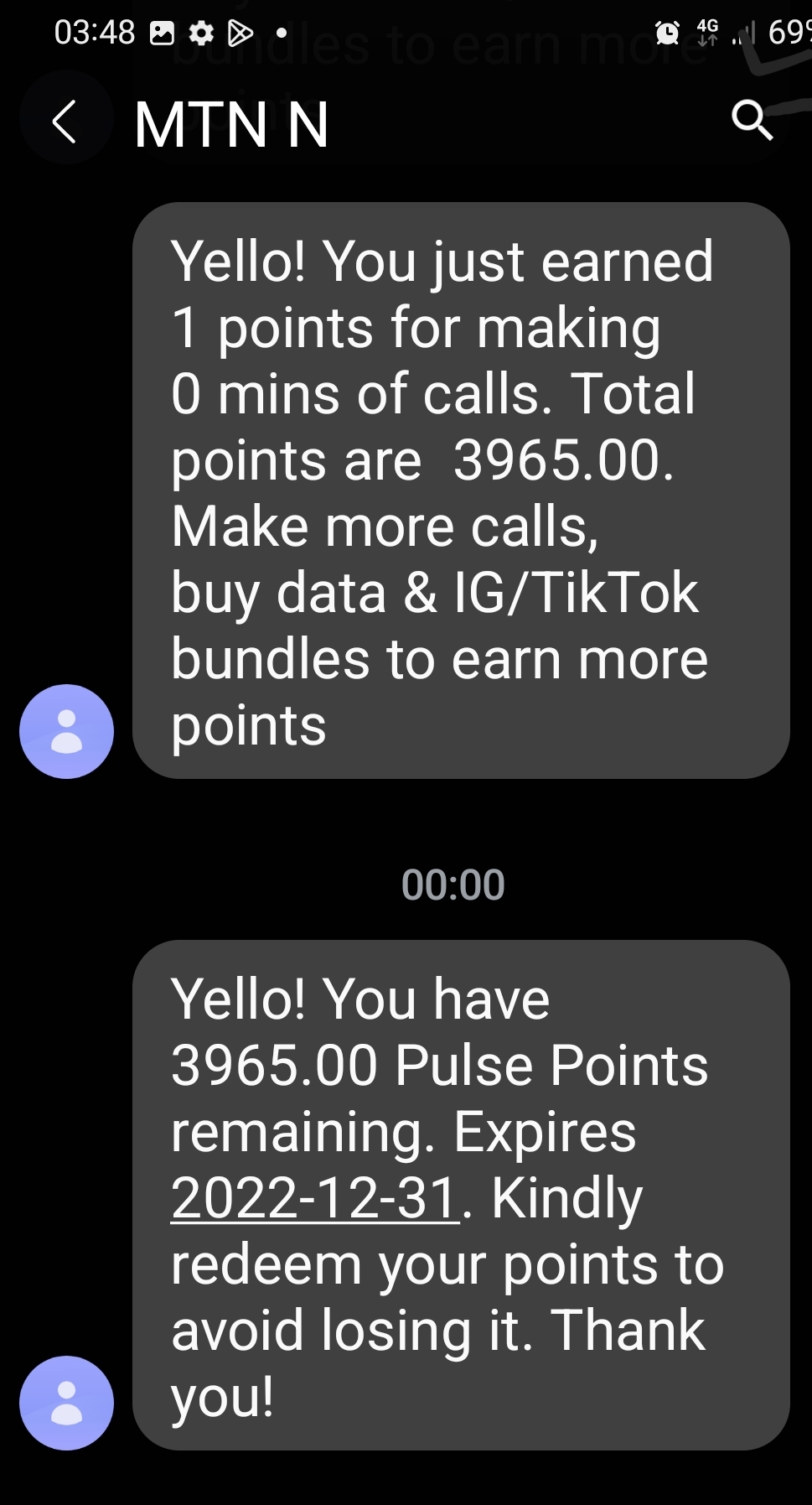This screenshot has height=1505, width=812.
Task: Open the settings gear notification in the status bar
Action: click(x=200, y=32)
